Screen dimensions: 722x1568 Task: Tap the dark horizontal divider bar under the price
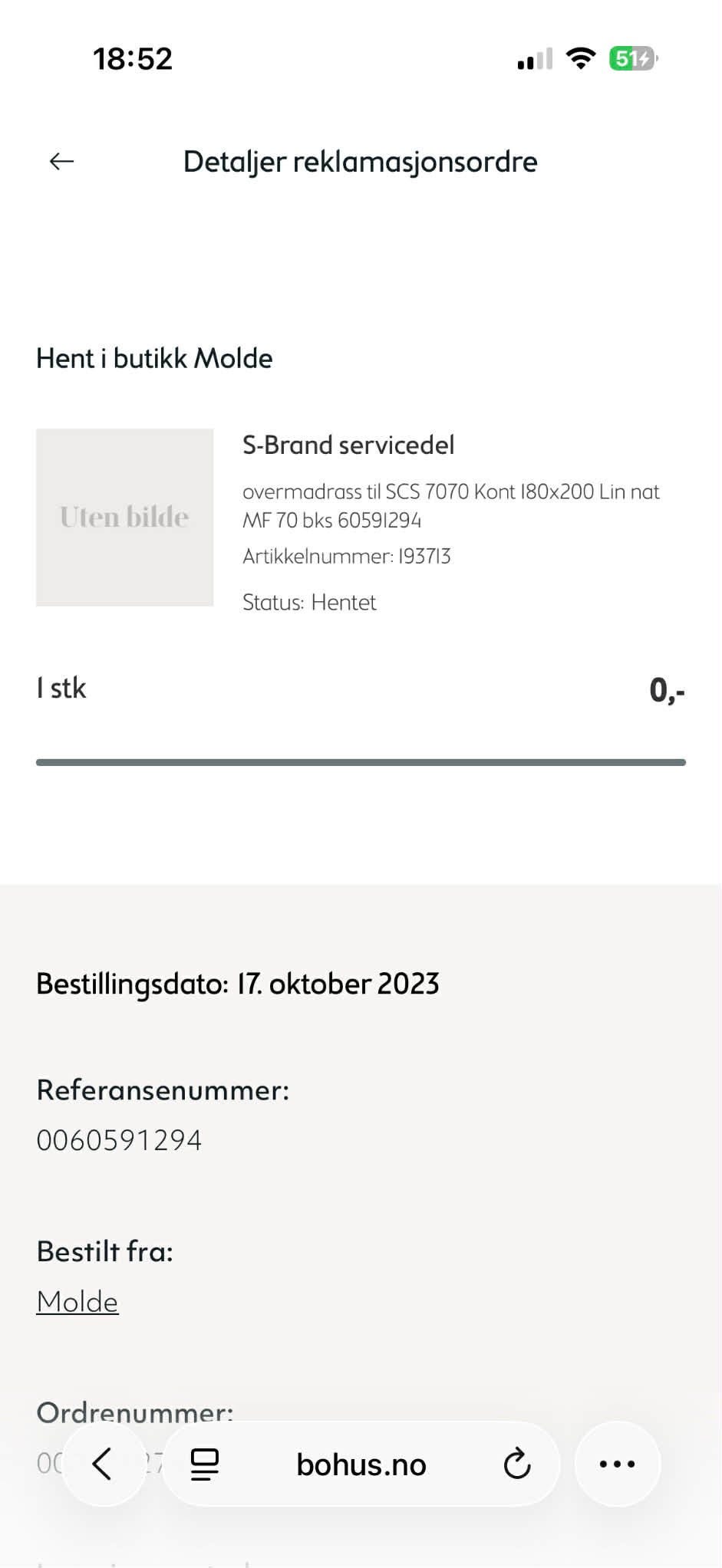[x=361, y=761]
